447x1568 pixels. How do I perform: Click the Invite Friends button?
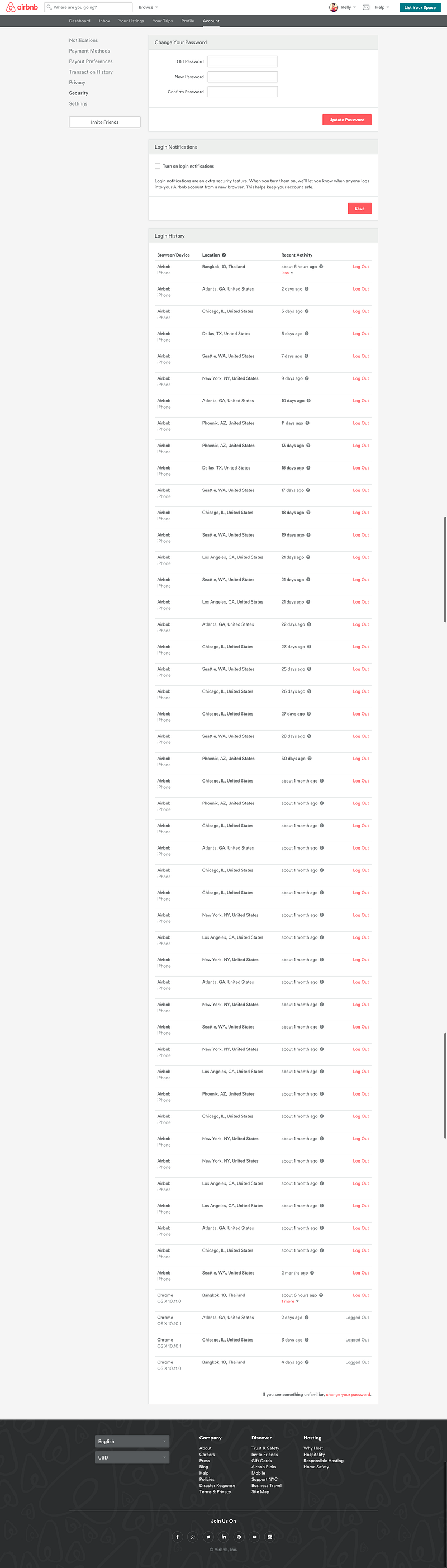(104, 122)
